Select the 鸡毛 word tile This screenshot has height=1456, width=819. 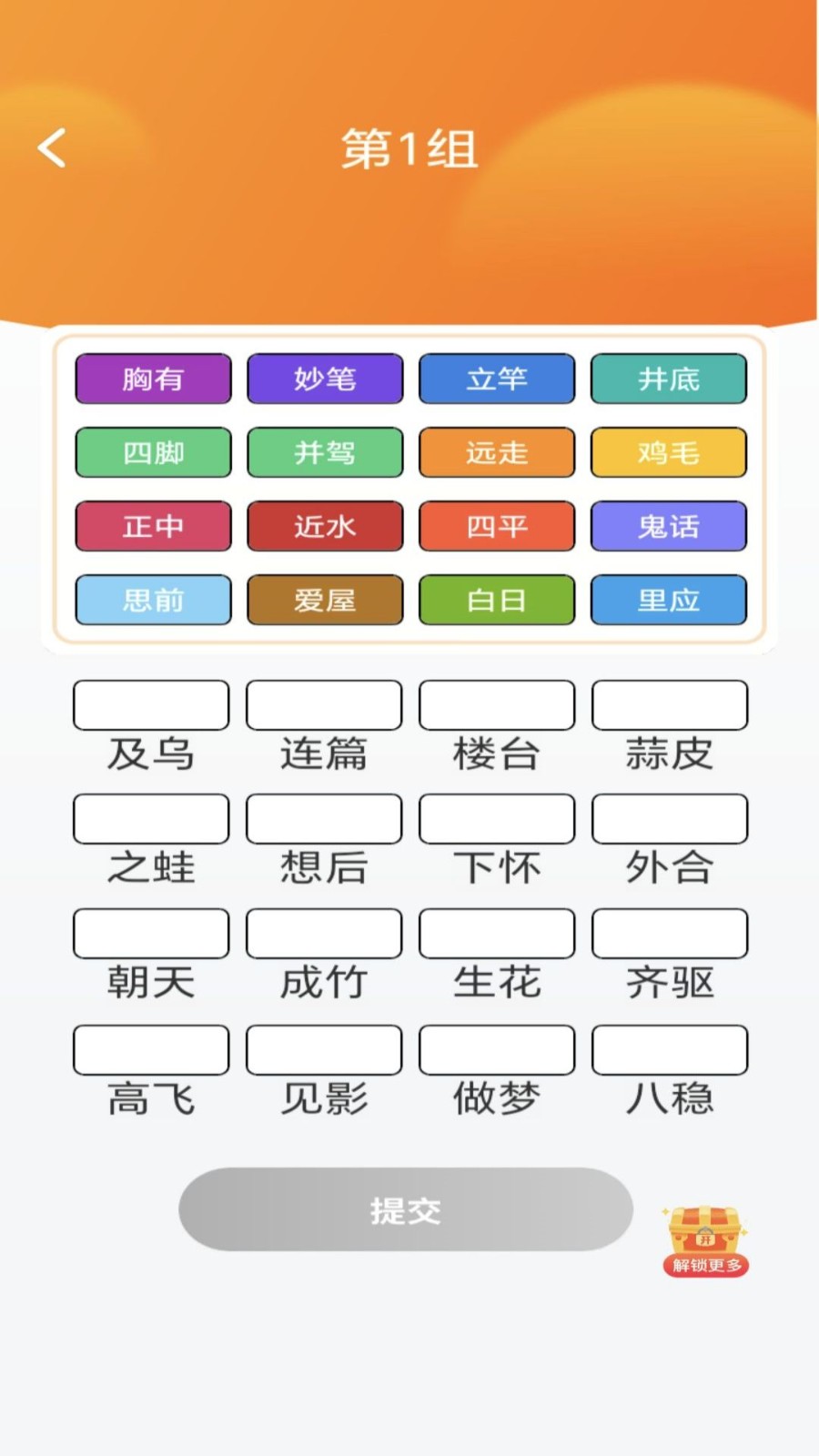(x=669, y=453)
